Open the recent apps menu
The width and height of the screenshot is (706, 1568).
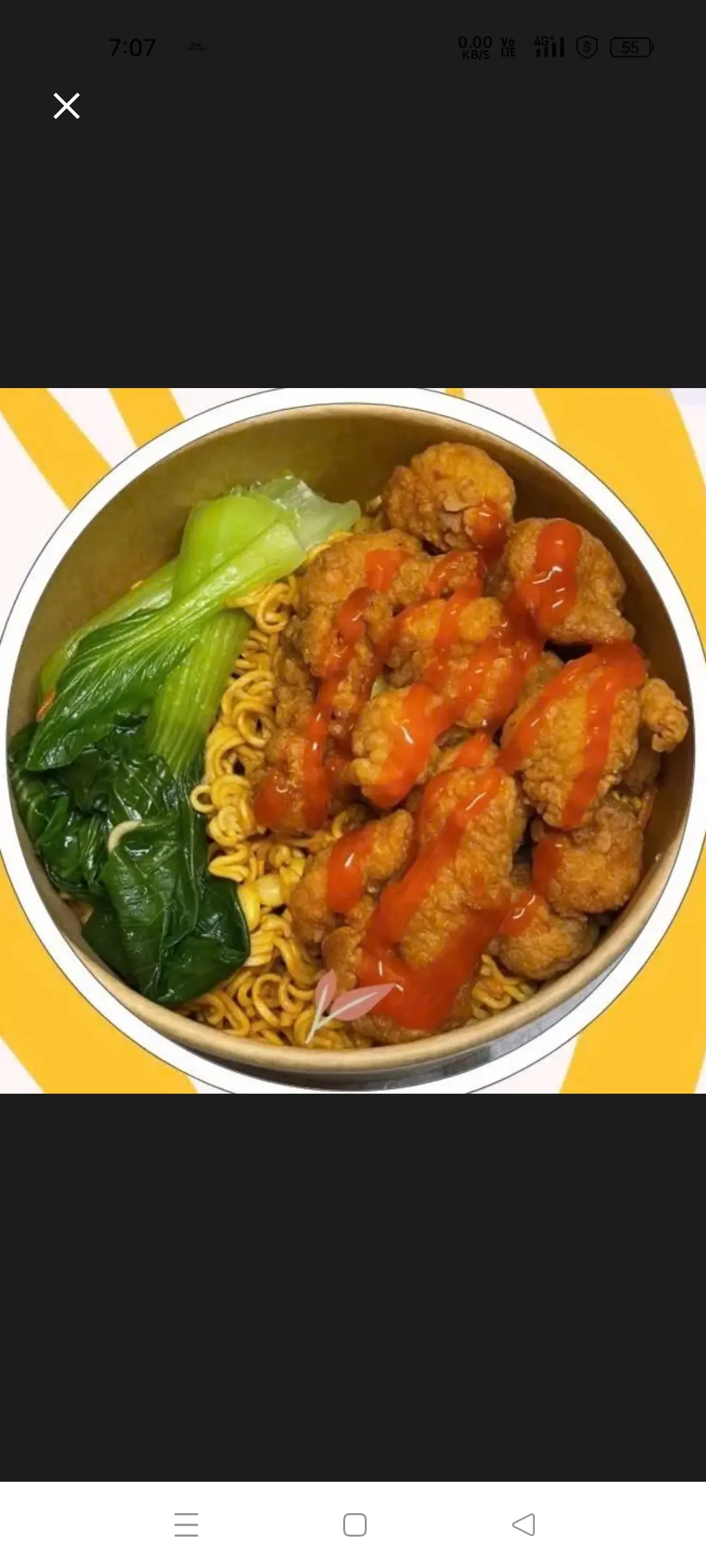pos(186,1525)
